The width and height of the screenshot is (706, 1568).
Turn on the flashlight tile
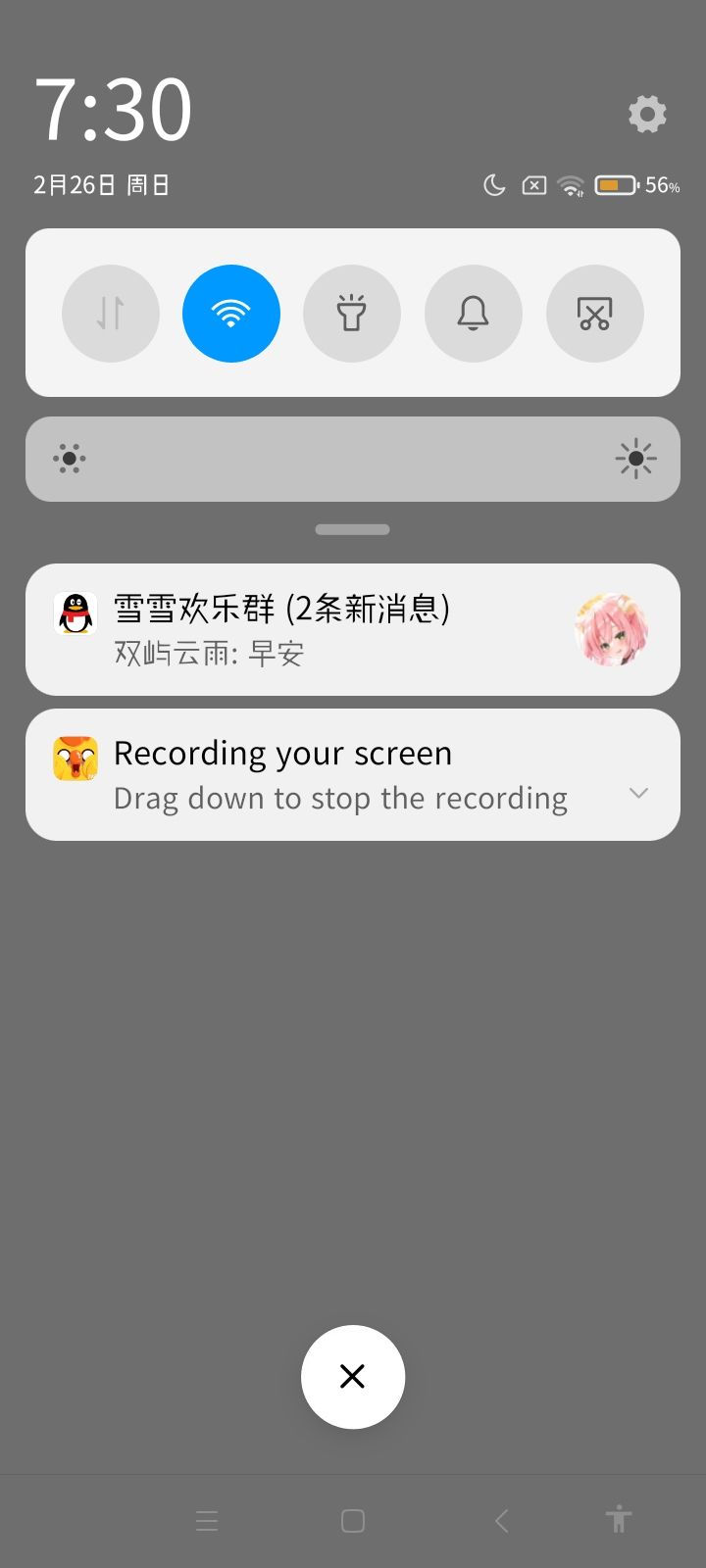[352, 313]
